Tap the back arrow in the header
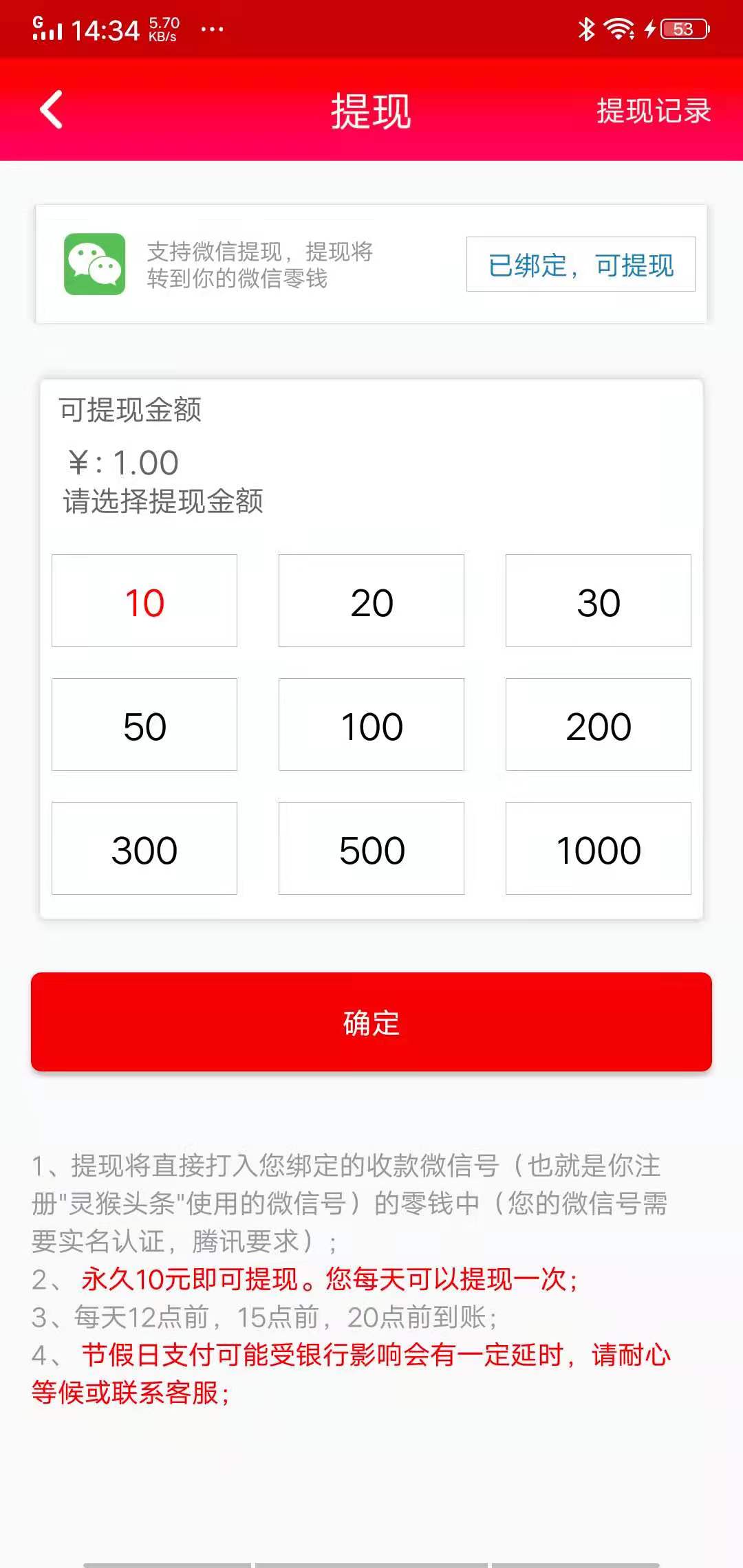This screenshot has width=743, height=1568. (x=50, y=110)
